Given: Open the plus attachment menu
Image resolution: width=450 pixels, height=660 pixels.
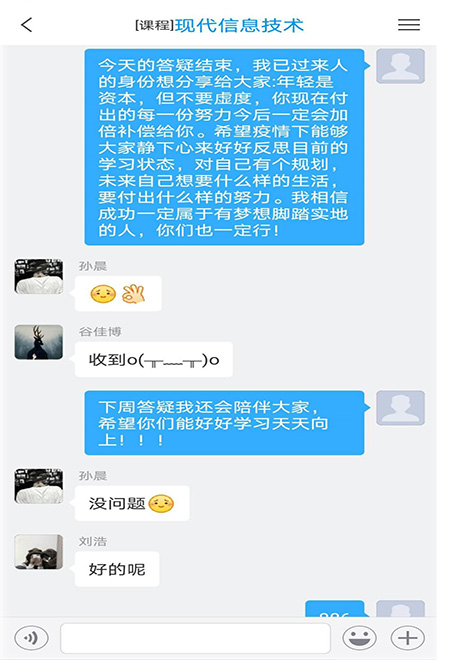Looking at the screenshot, I should point(407,638).
